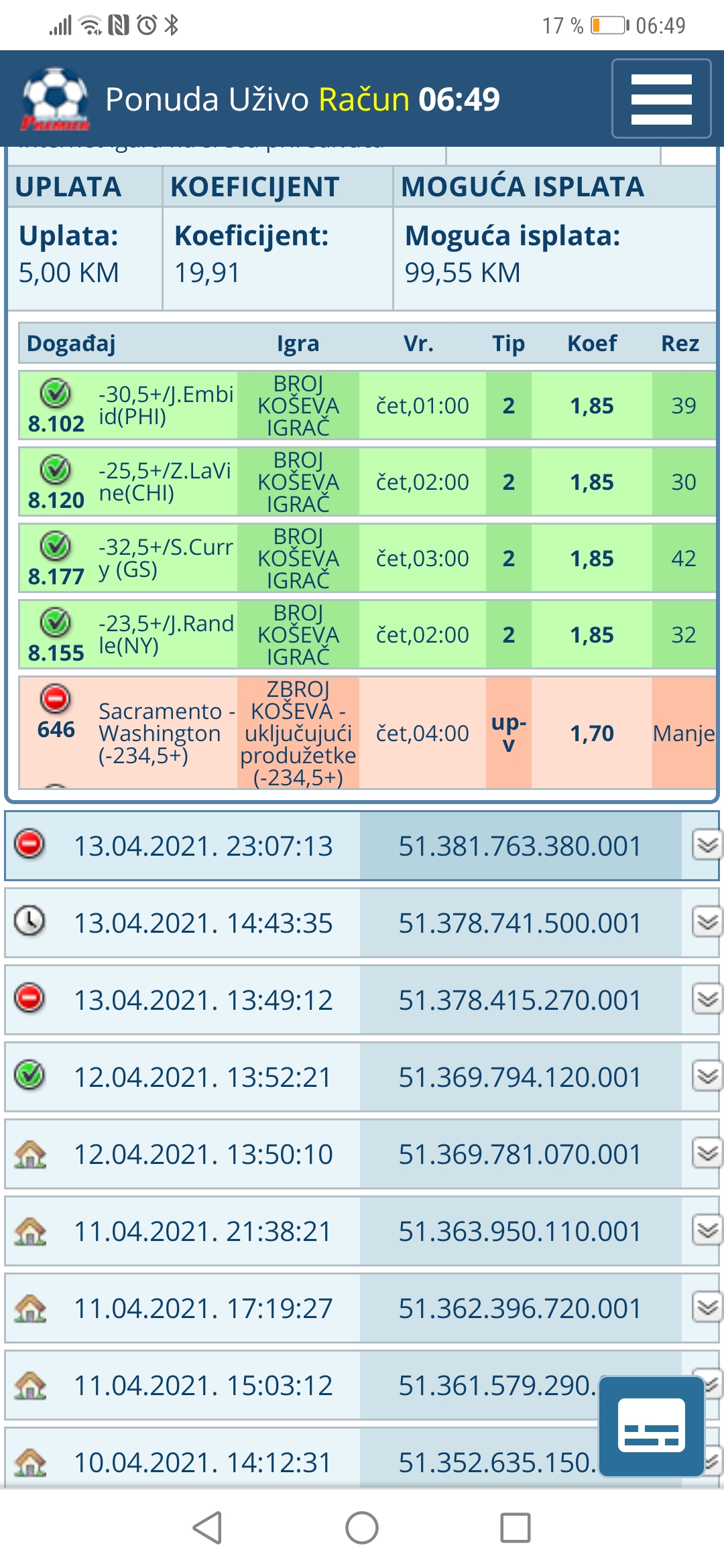This screenshot has width=724, height=1568.
Task: Expand ticket 51.369.781.070.001 details
Action: tap(707, 1153)
